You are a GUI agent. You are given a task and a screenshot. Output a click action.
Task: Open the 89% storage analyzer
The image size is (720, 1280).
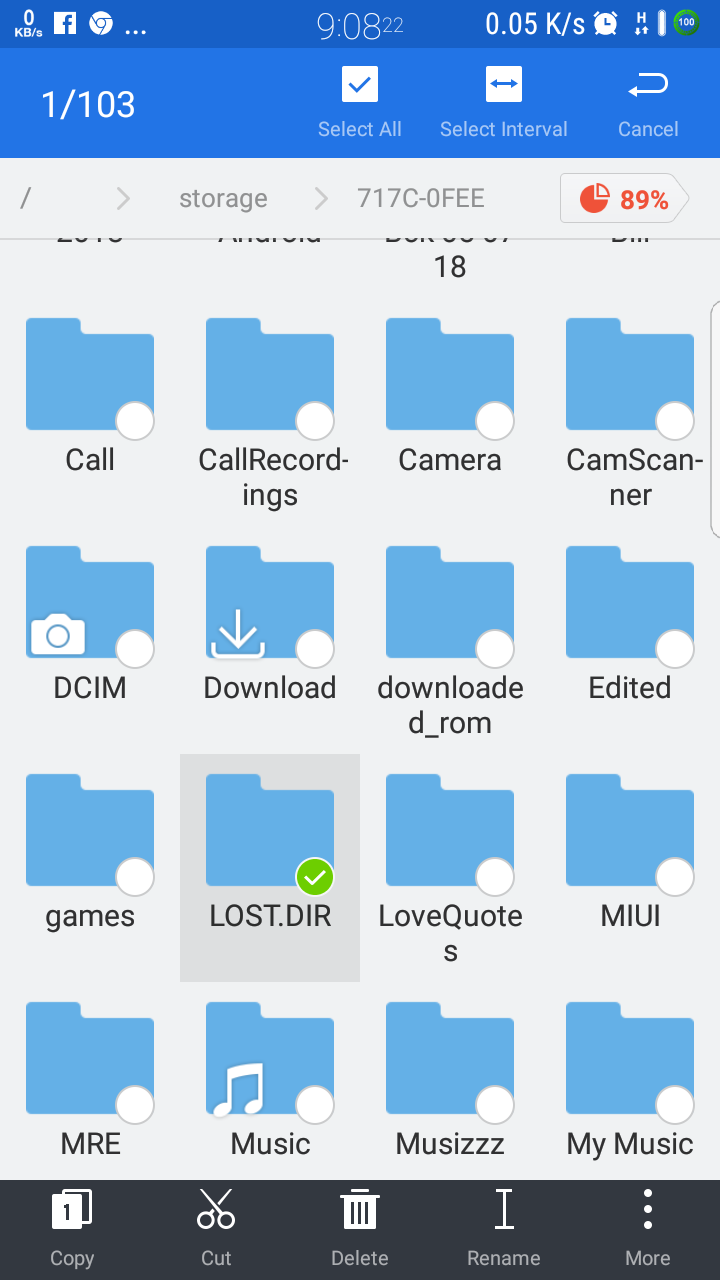tap(624, 199)
